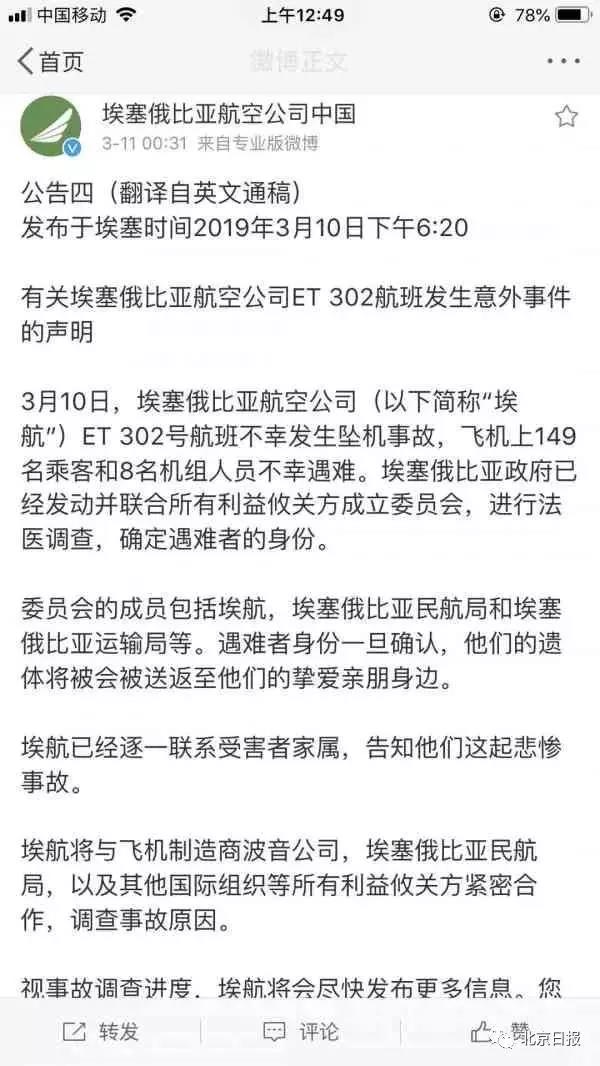Repost via the 转发 button
The image size is (600, 1066).
(101, 1031)
